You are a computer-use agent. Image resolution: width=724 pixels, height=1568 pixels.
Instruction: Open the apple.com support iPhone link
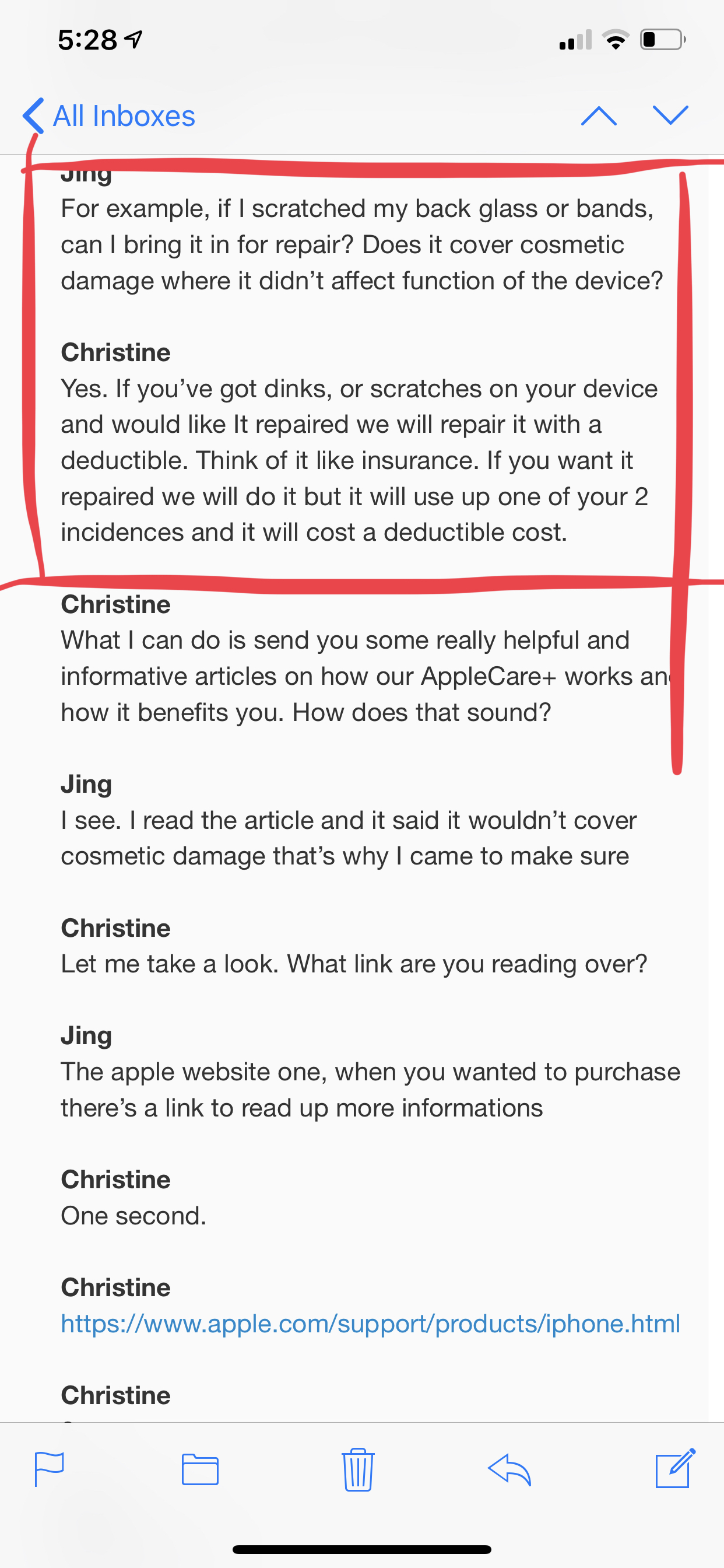click(x=370, y=1324)
